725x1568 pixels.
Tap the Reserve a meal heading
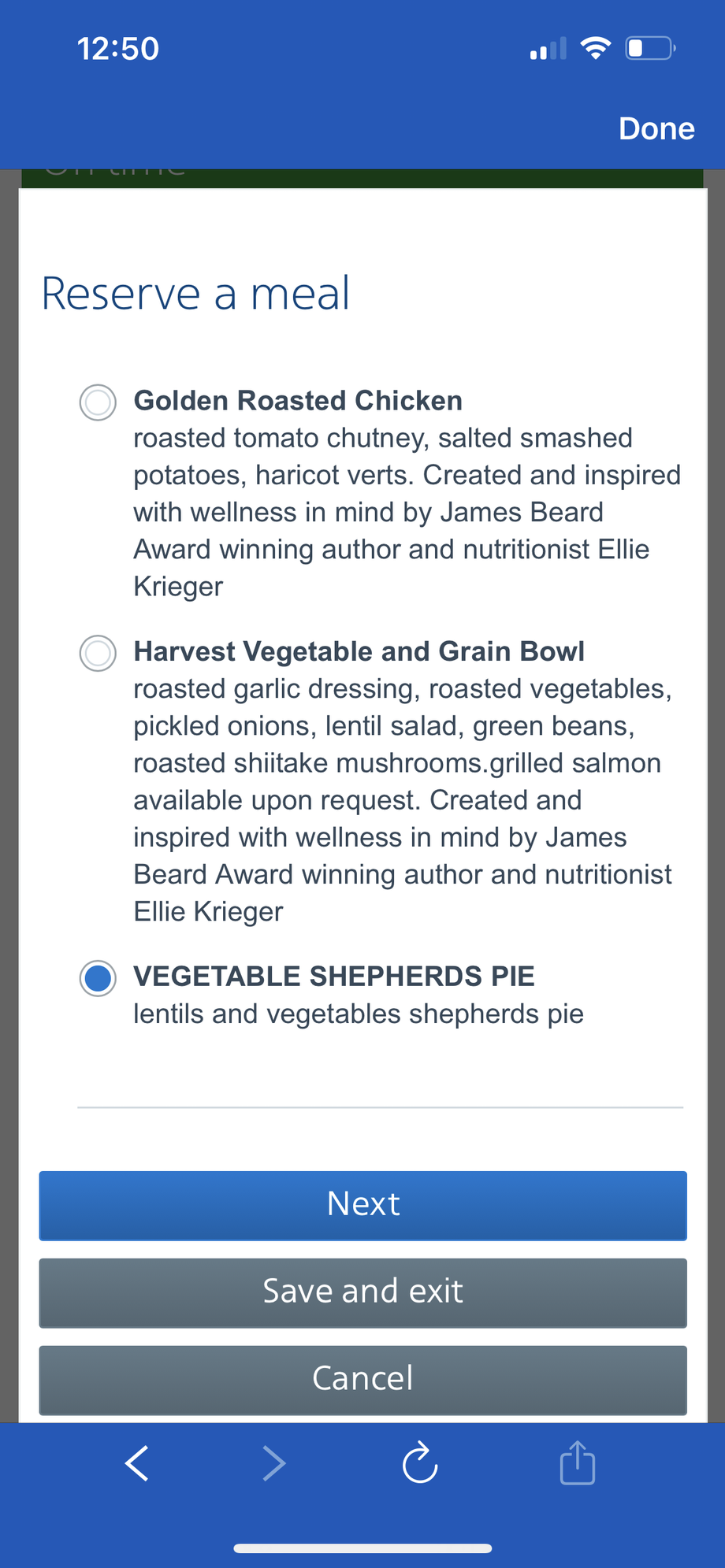pyautogui.click(x=196, y=293)
